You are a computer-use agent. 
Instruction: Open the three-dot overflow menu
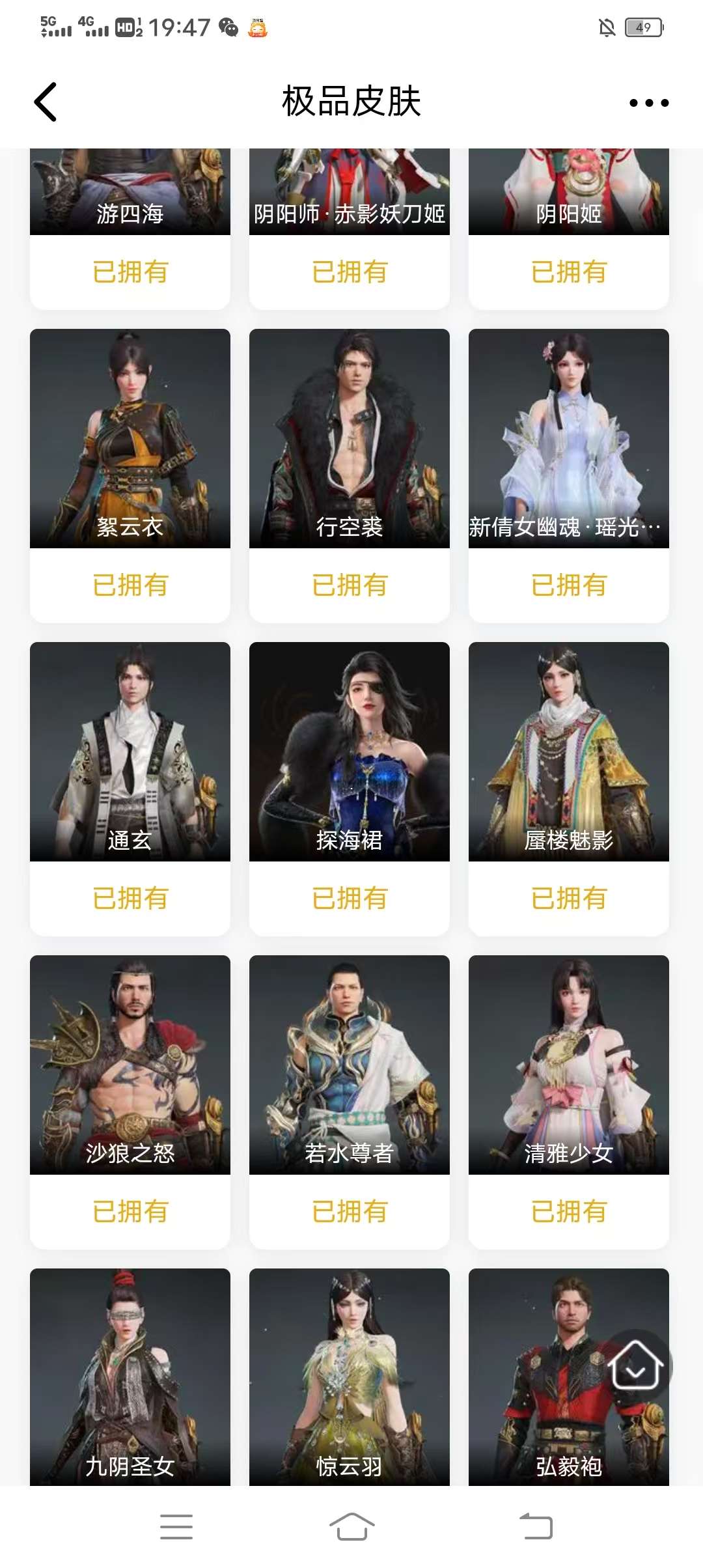[648, 103]
